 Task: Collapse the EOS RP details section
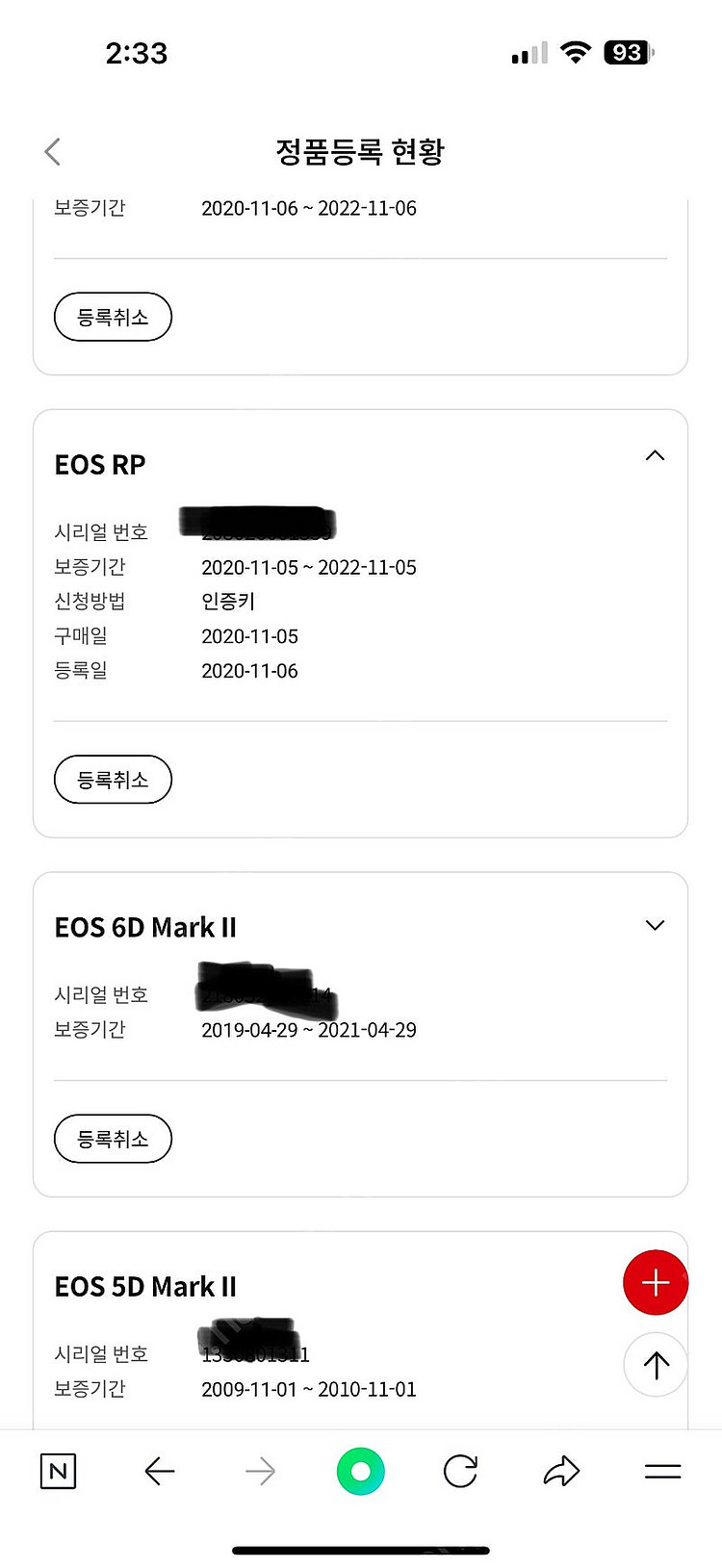pos(655,455)
